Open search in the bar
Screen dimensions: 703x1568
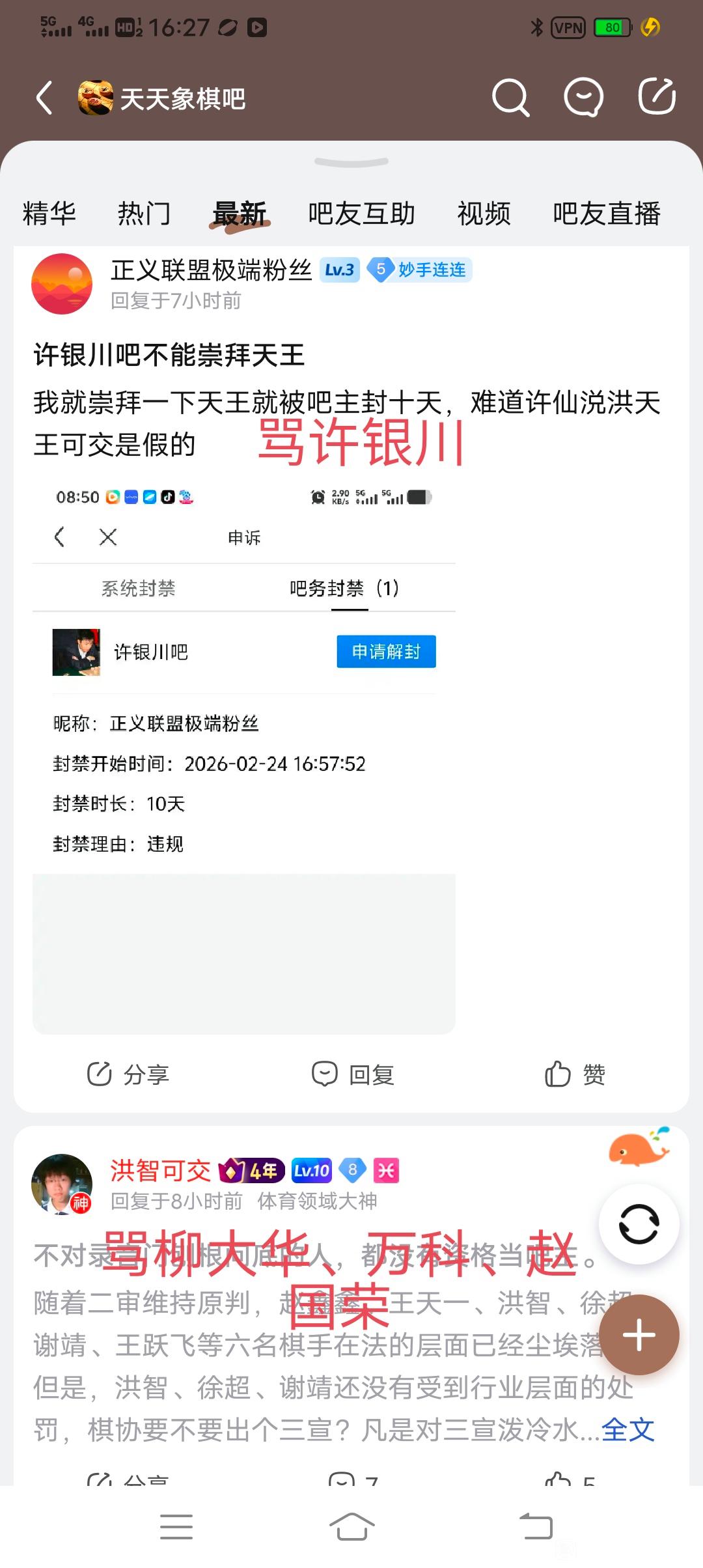click(x=510, y=99)
